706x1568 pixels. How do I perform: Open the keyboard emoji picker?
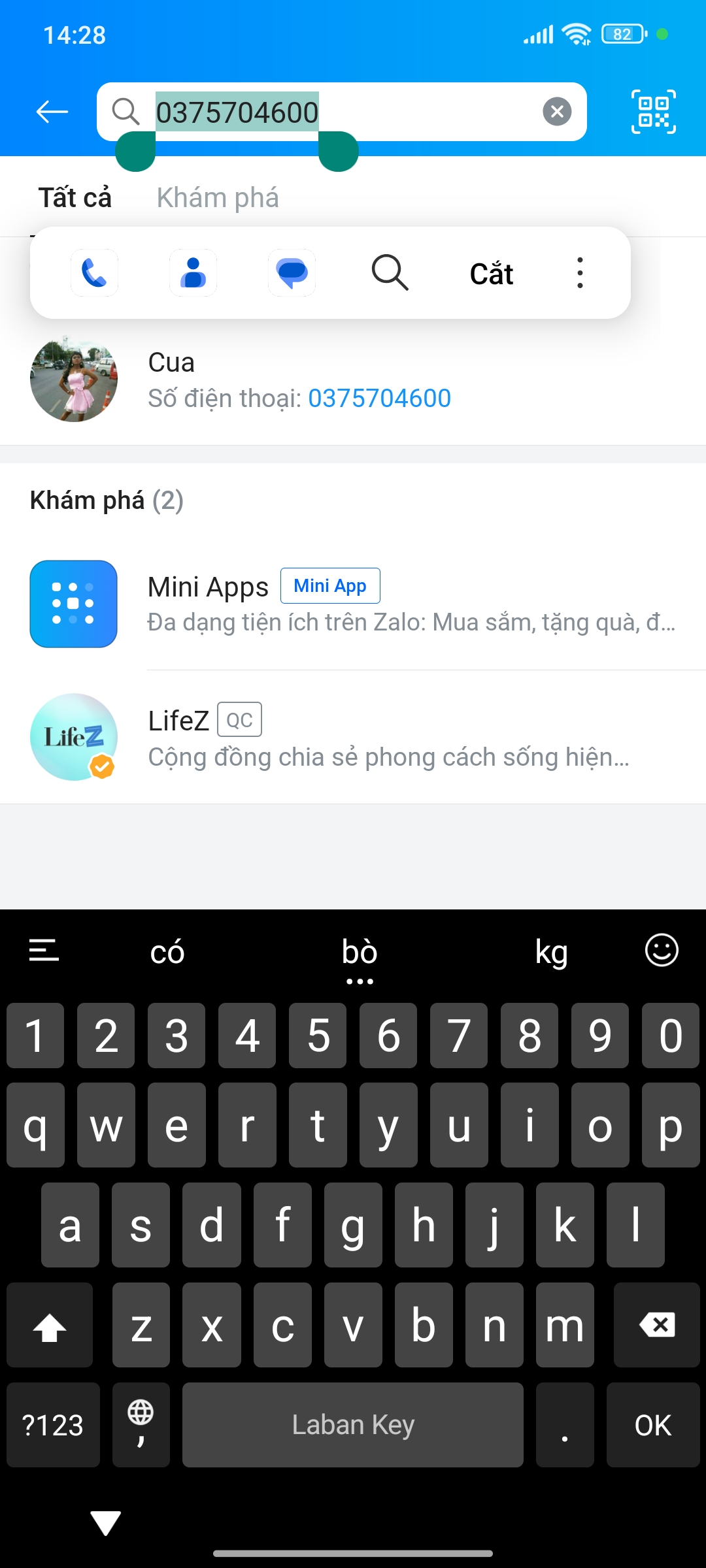(x=662, y=950)
